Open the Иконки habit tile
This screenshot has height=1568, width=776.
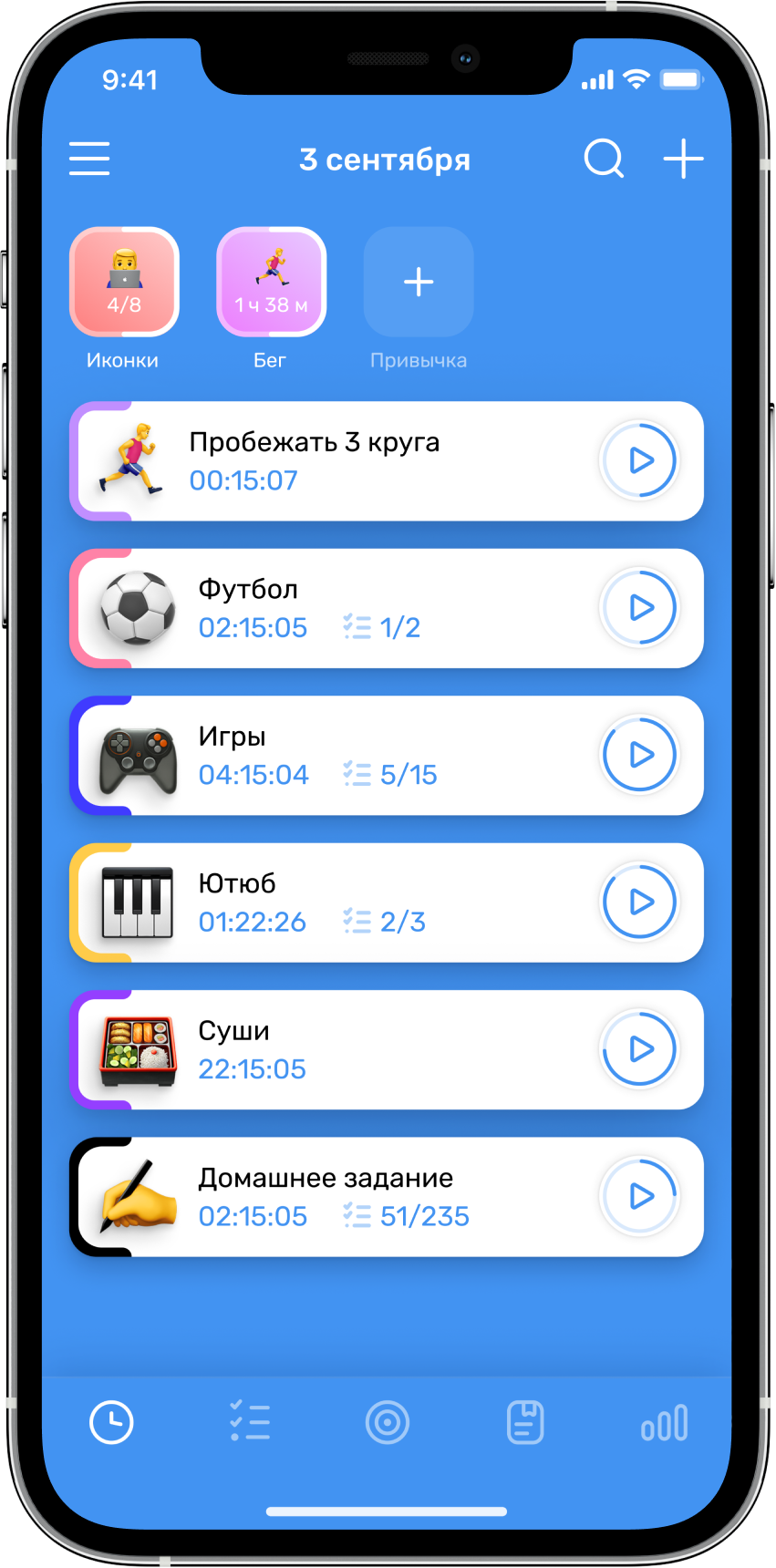(124, 282)
